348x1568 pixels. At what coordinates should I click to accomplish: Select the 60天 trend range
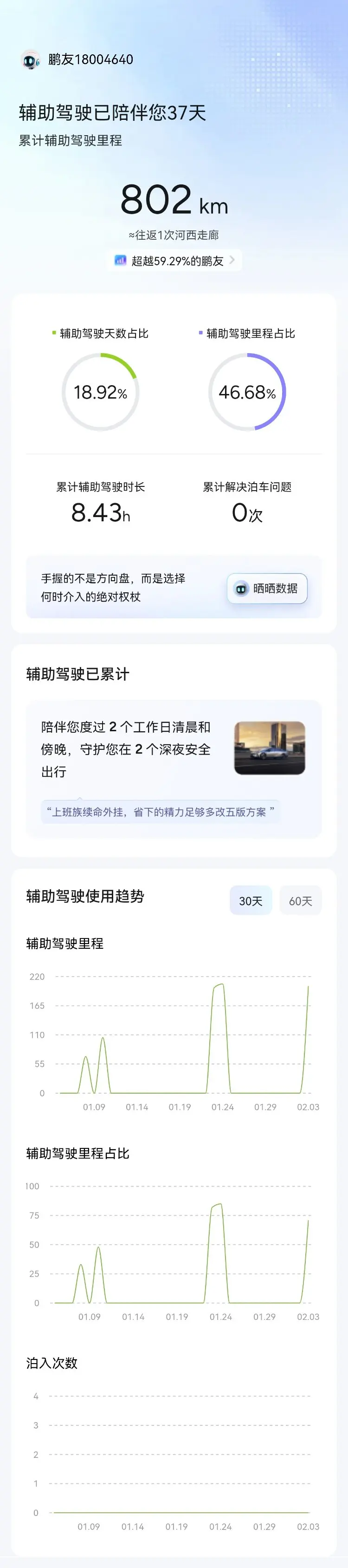point(301,900)
